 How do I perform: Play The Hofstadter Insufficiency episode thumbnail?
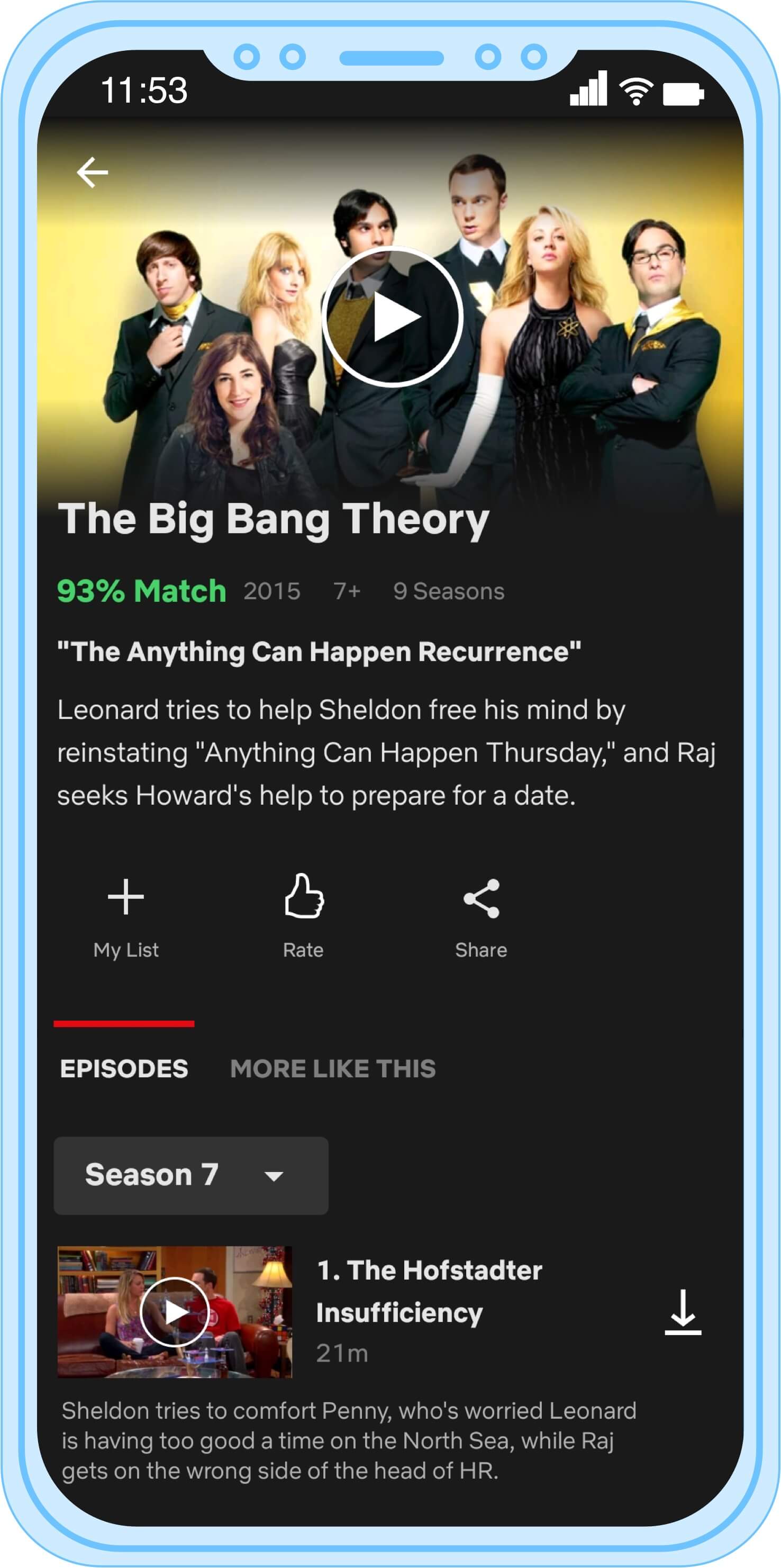coord(175,1312)
